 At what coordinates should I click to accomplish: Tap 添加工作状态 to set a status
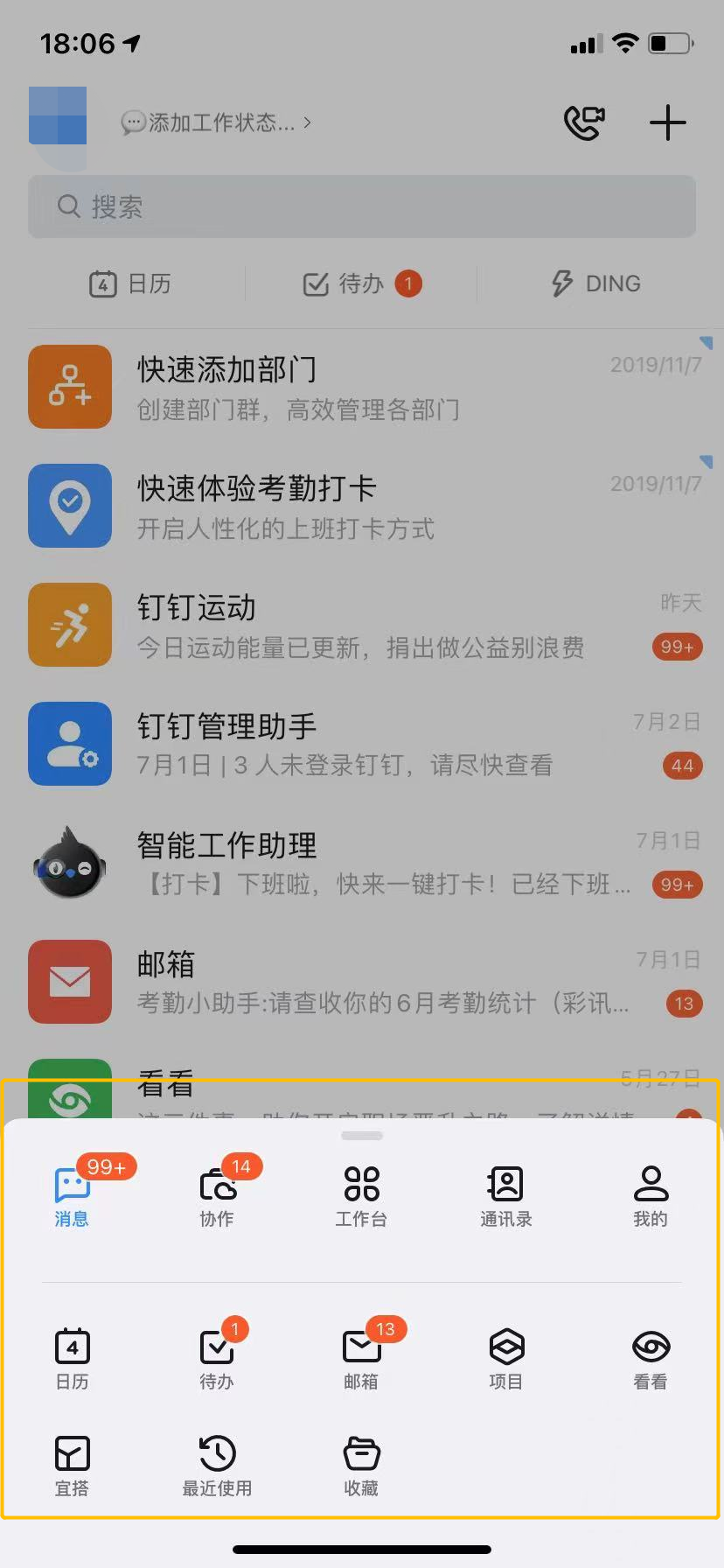tap(217, 122)
